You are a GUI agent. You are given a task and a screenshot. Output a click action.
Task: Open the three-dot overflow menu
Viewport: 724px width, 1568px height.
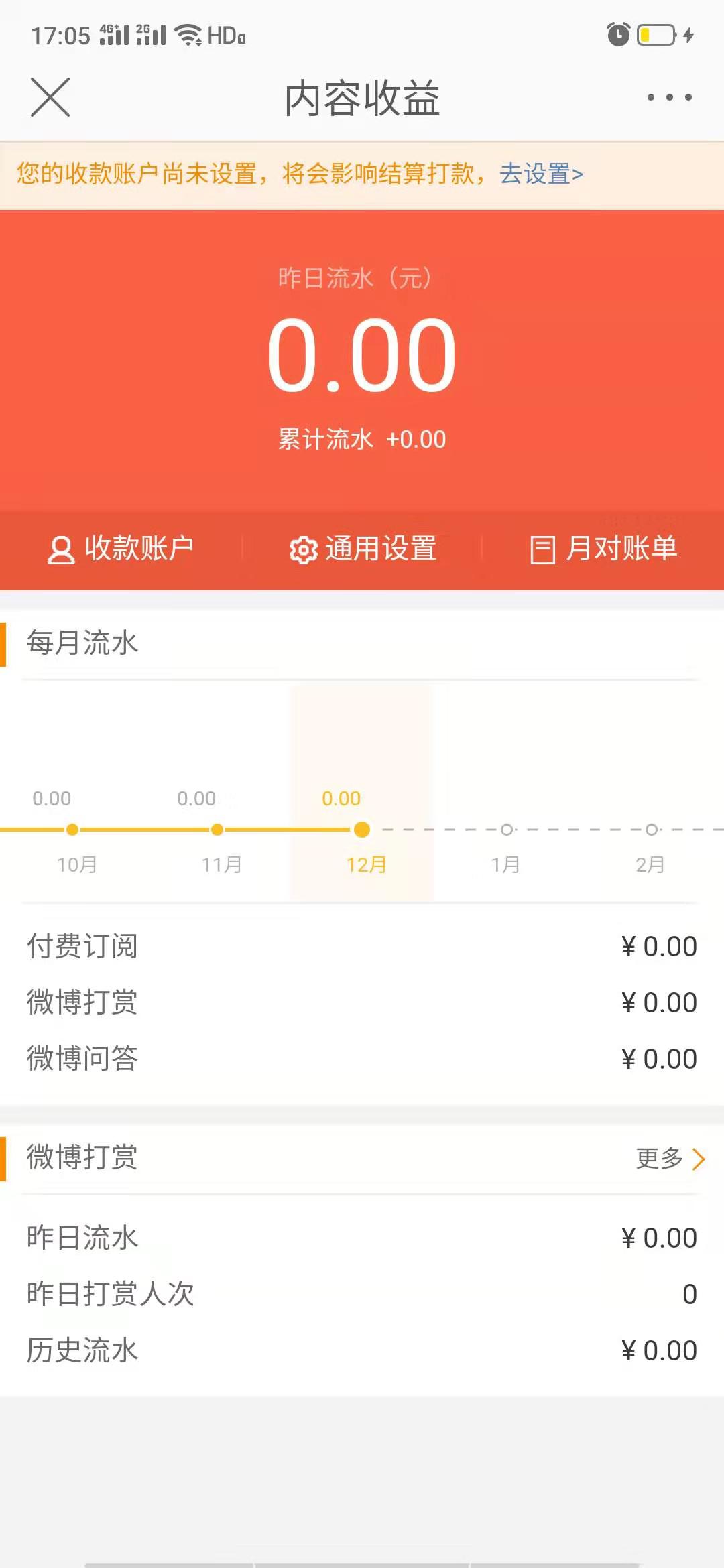(x=669, y=97)
